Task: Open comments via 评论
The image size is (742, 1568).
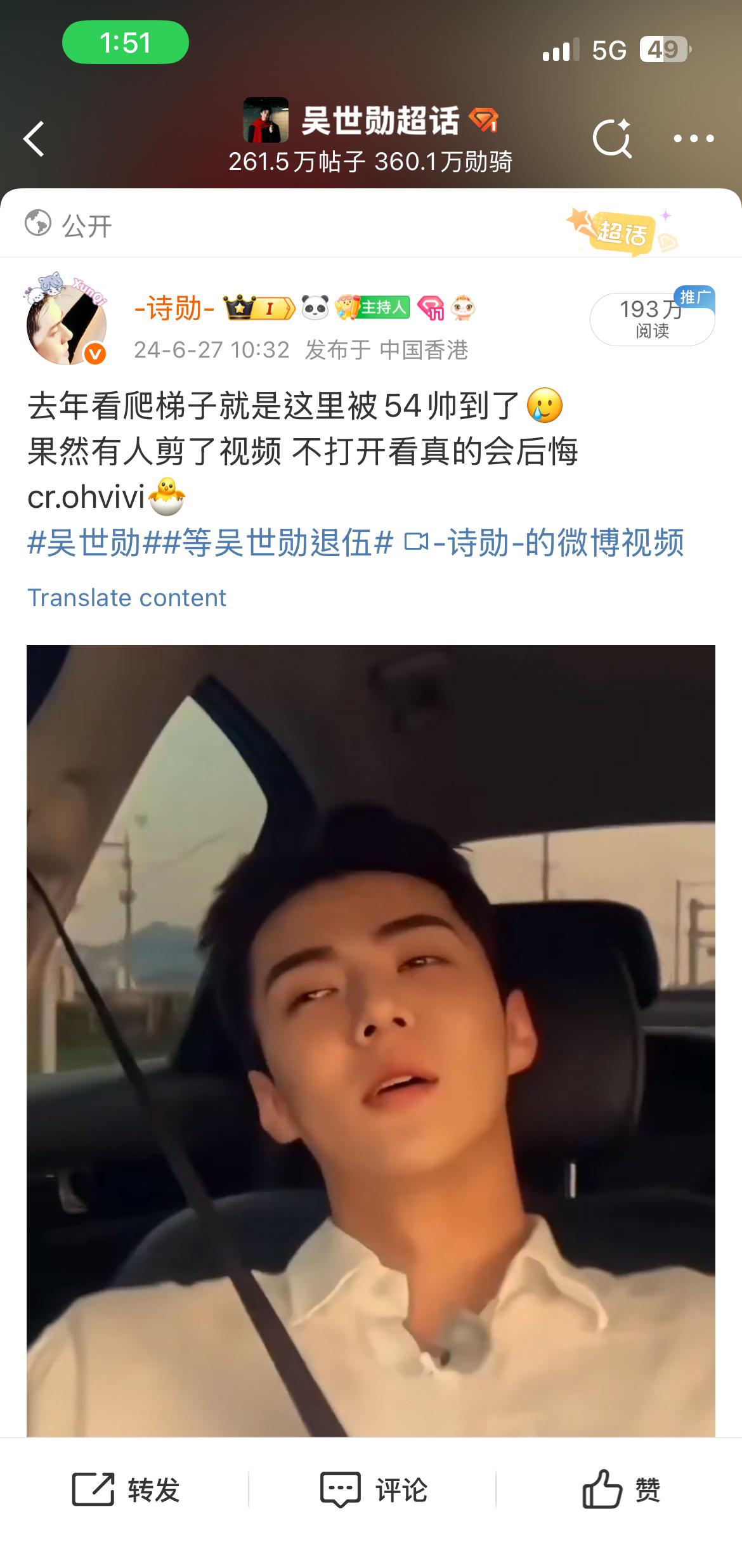Action: (373, 1489)
